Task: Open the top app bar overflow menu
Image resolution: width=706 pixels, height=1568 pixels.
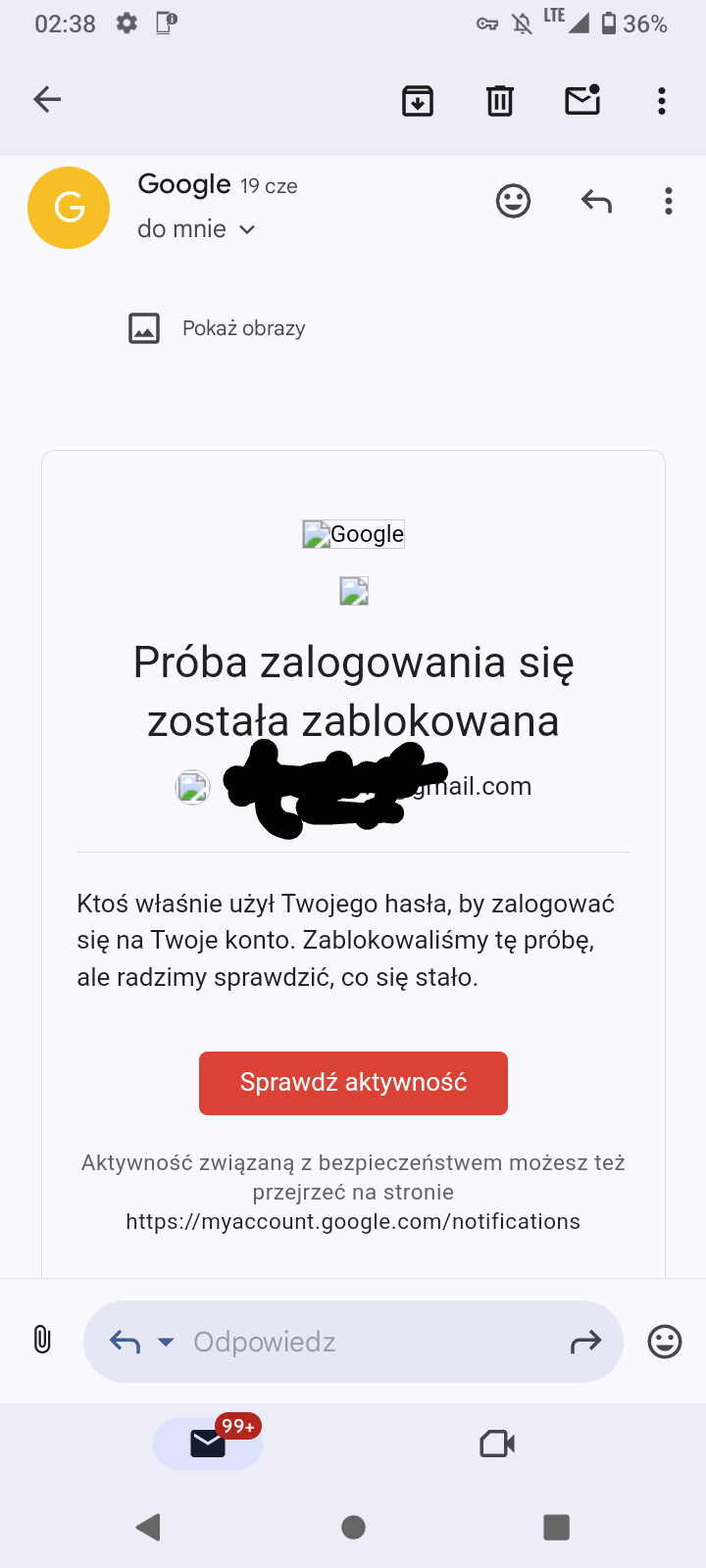Action: (662, 100)
